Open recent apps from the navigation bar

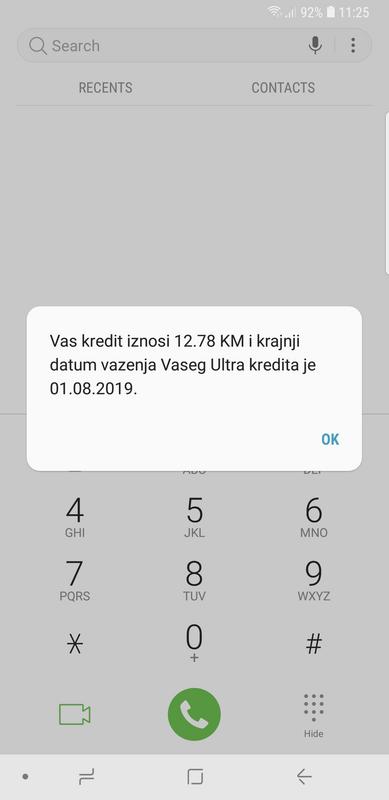coord(86,777)
